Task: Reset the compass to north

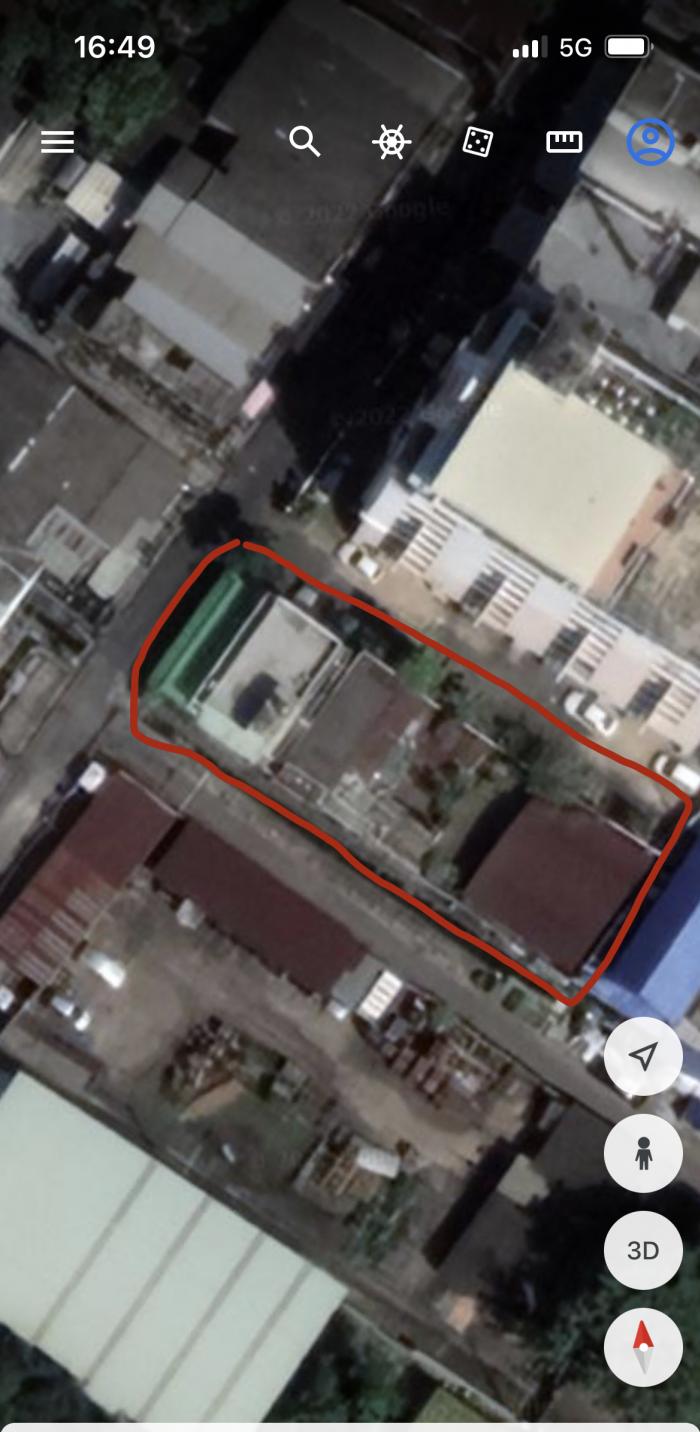Action: [x=643, y=1347]
